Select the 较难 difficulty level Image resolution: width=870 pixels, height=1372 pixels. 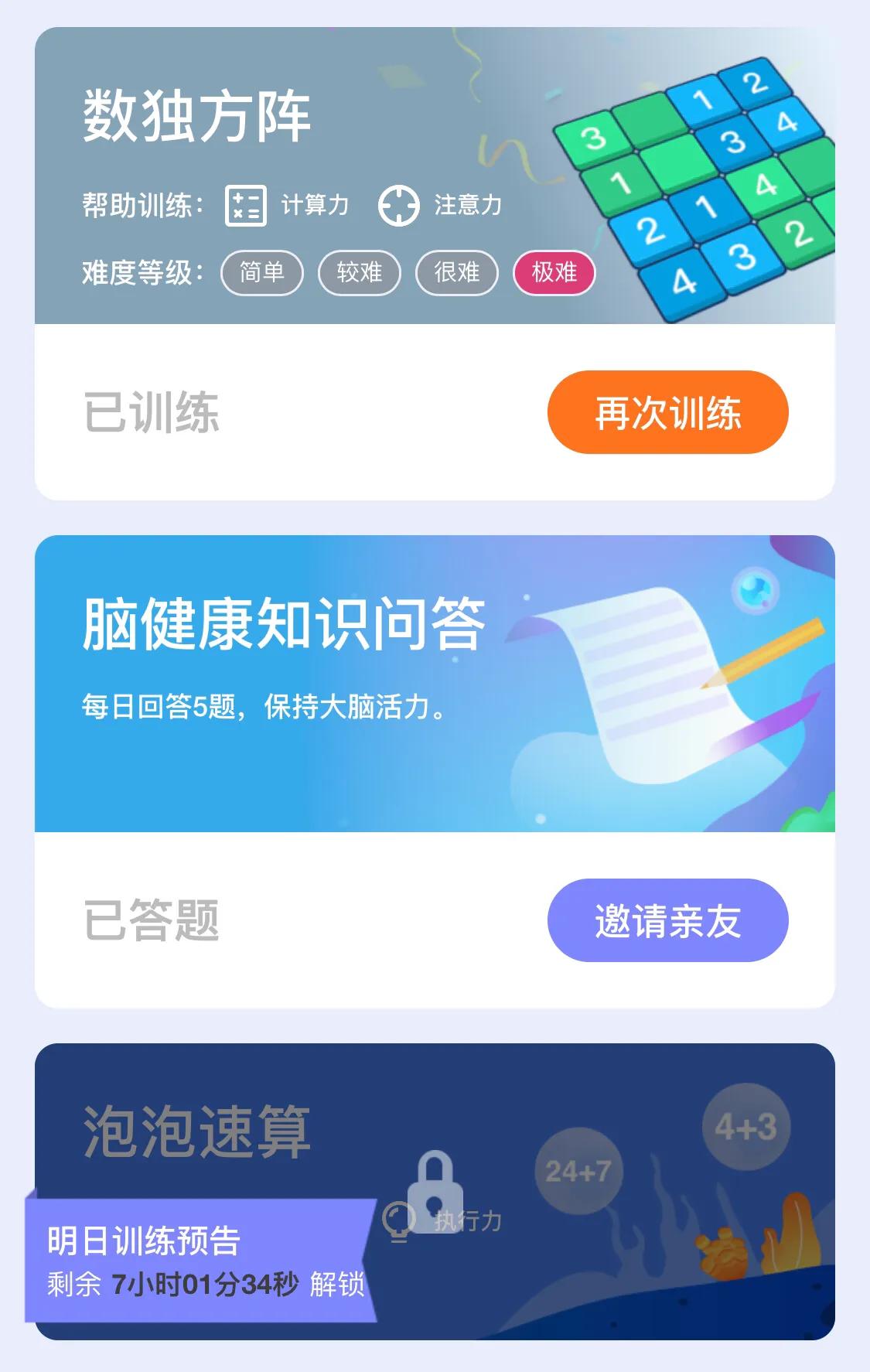tap(360, 272)
